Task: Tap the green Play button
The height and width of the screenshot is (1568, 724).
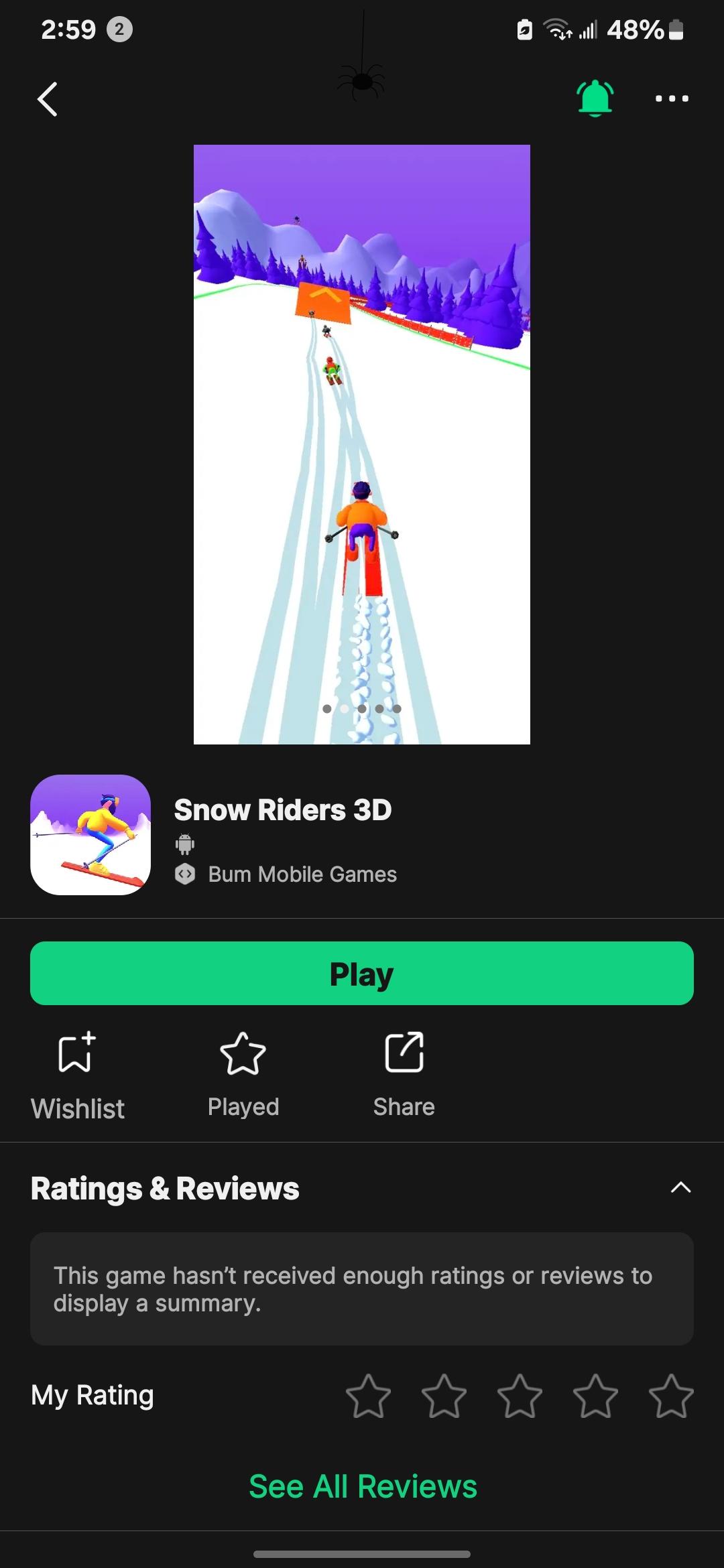Action: (362, 973)
